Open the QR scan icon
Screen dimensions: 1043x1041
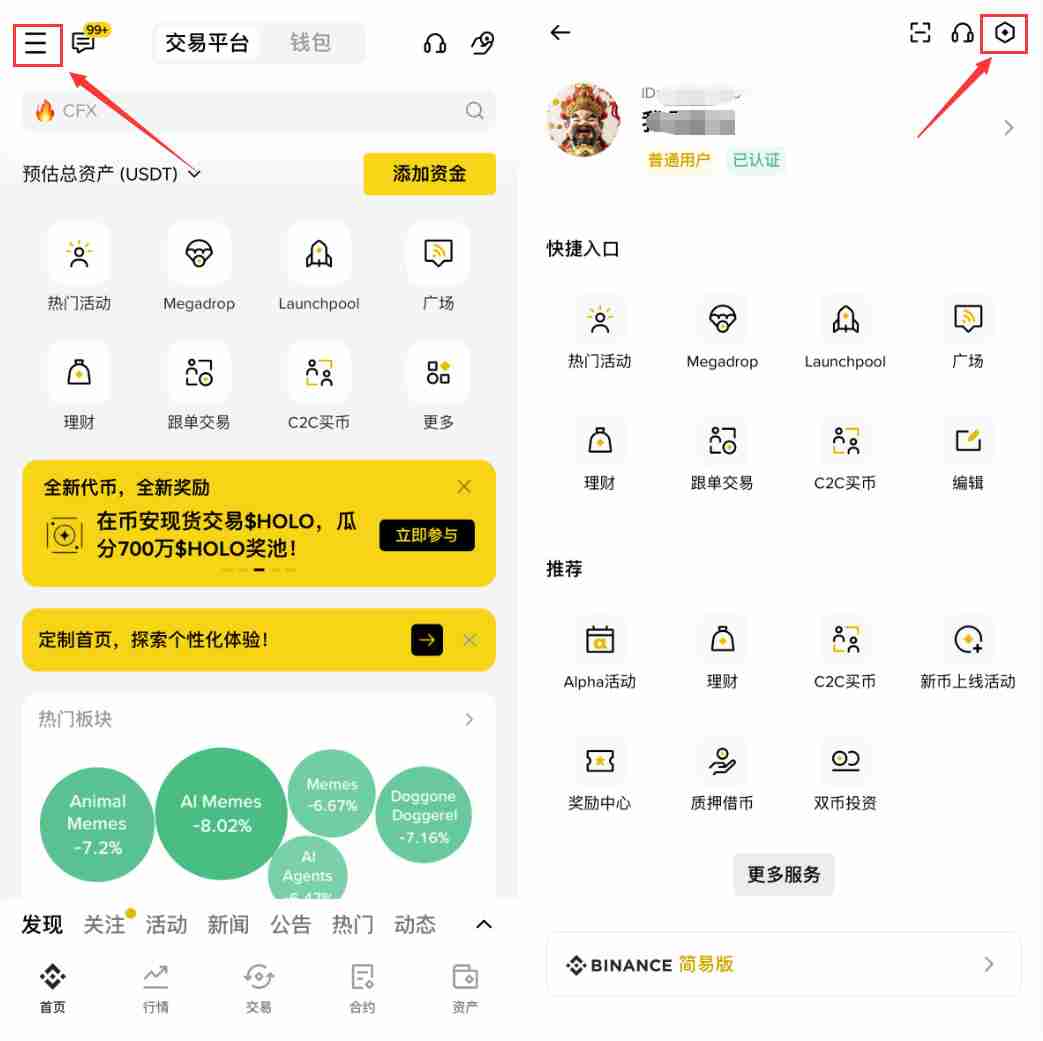[x=920, y=33]
